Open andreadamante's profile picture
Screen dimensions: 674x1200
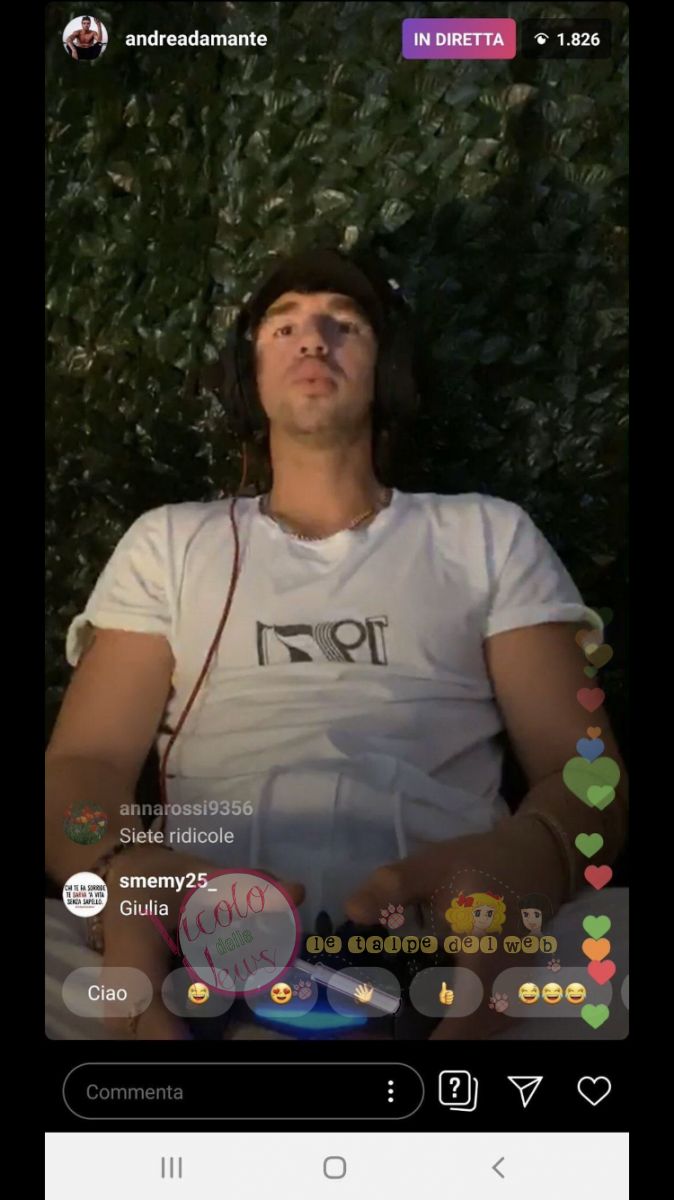click(x=85, y=39)
